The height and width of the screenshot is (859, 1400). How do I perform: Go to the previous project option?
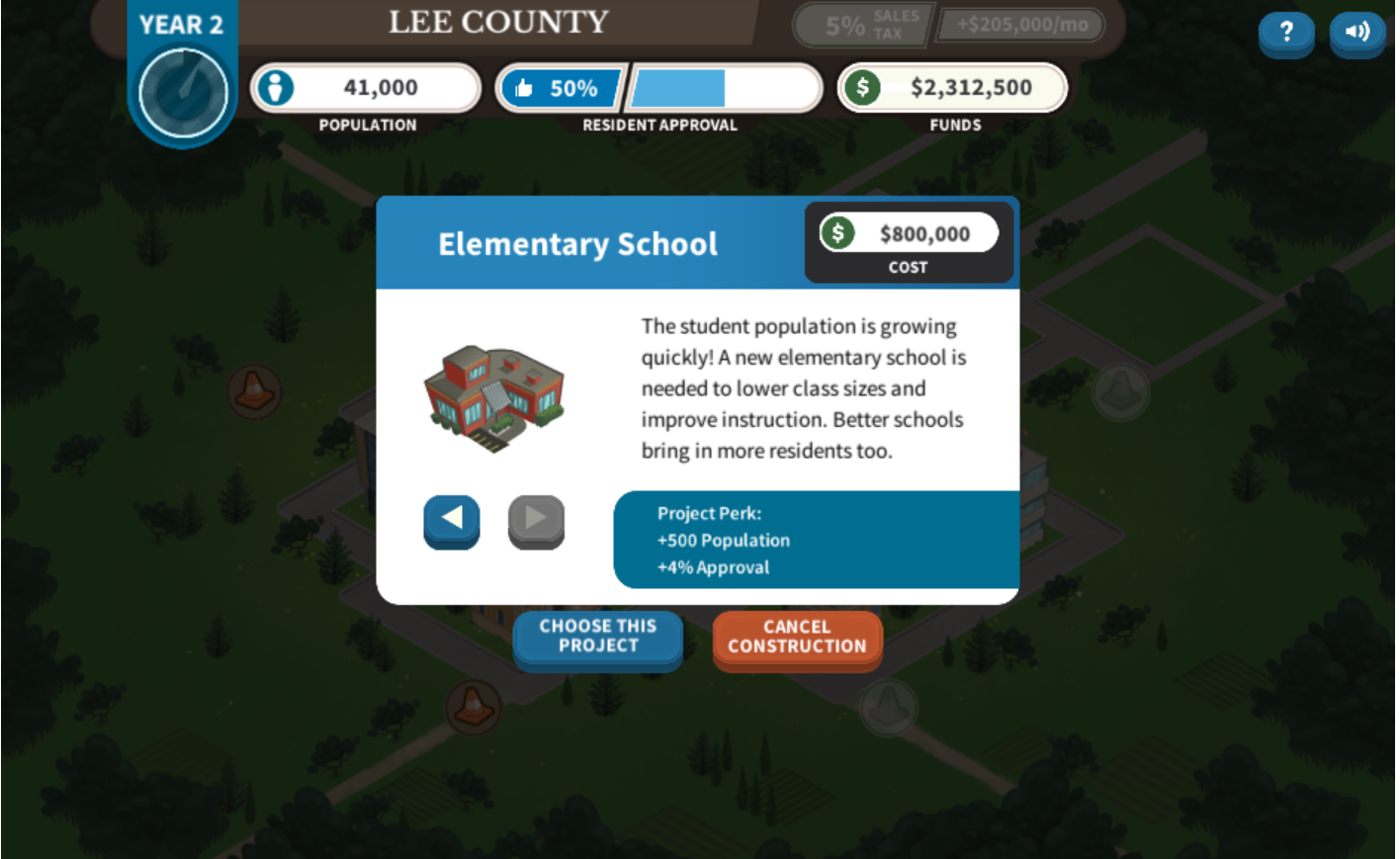(x=452, y=518)
